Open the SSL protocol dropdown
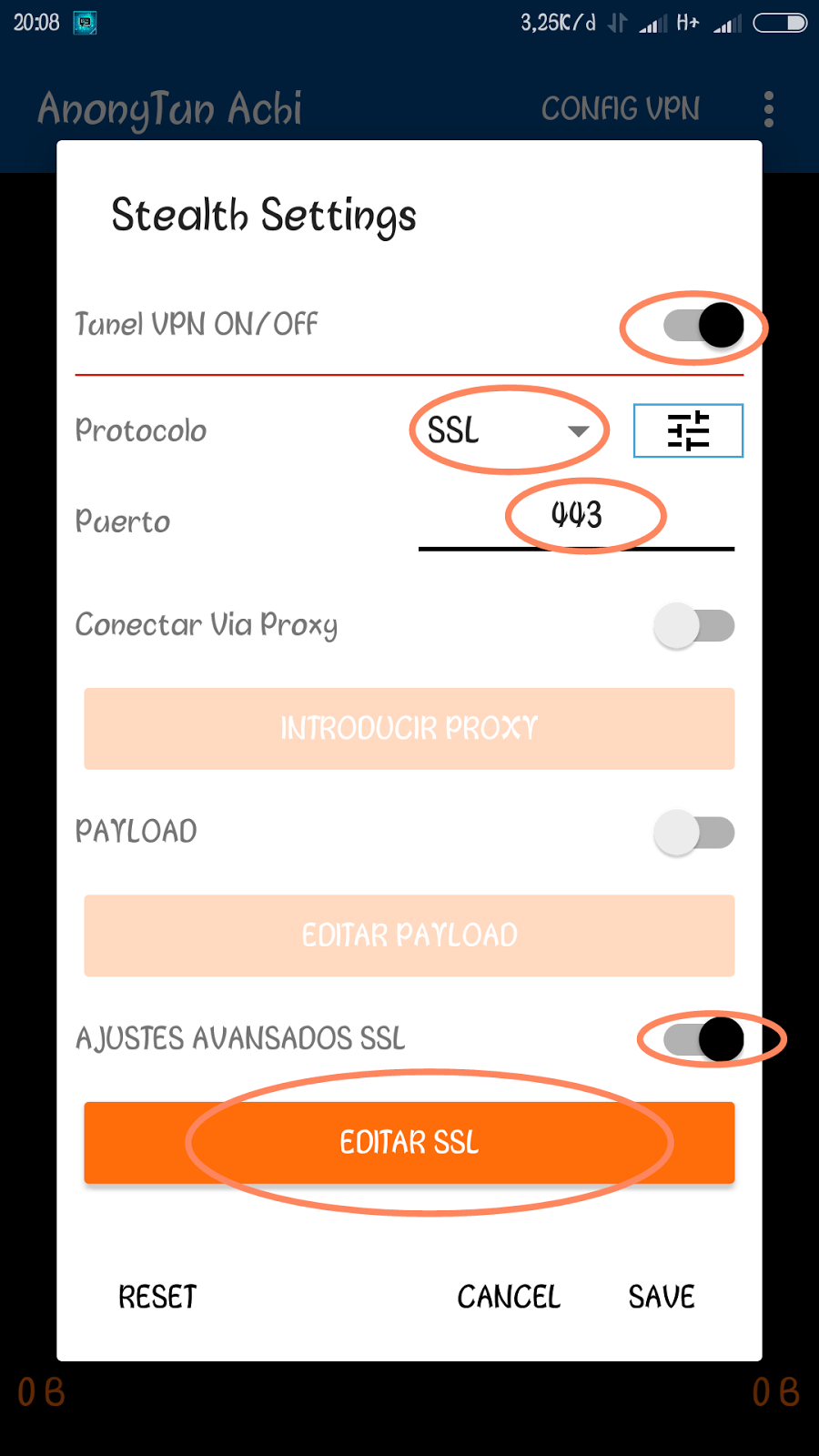 [508, 430]
